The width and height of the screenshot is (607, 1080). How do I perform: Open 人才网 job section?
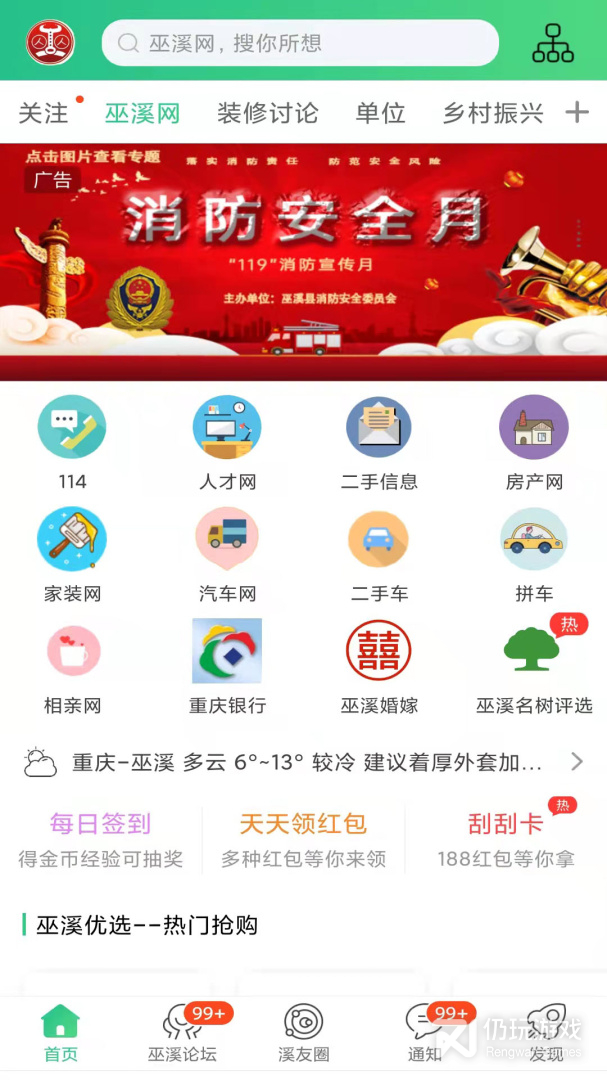pyautogui.click(x=227, y=443)
